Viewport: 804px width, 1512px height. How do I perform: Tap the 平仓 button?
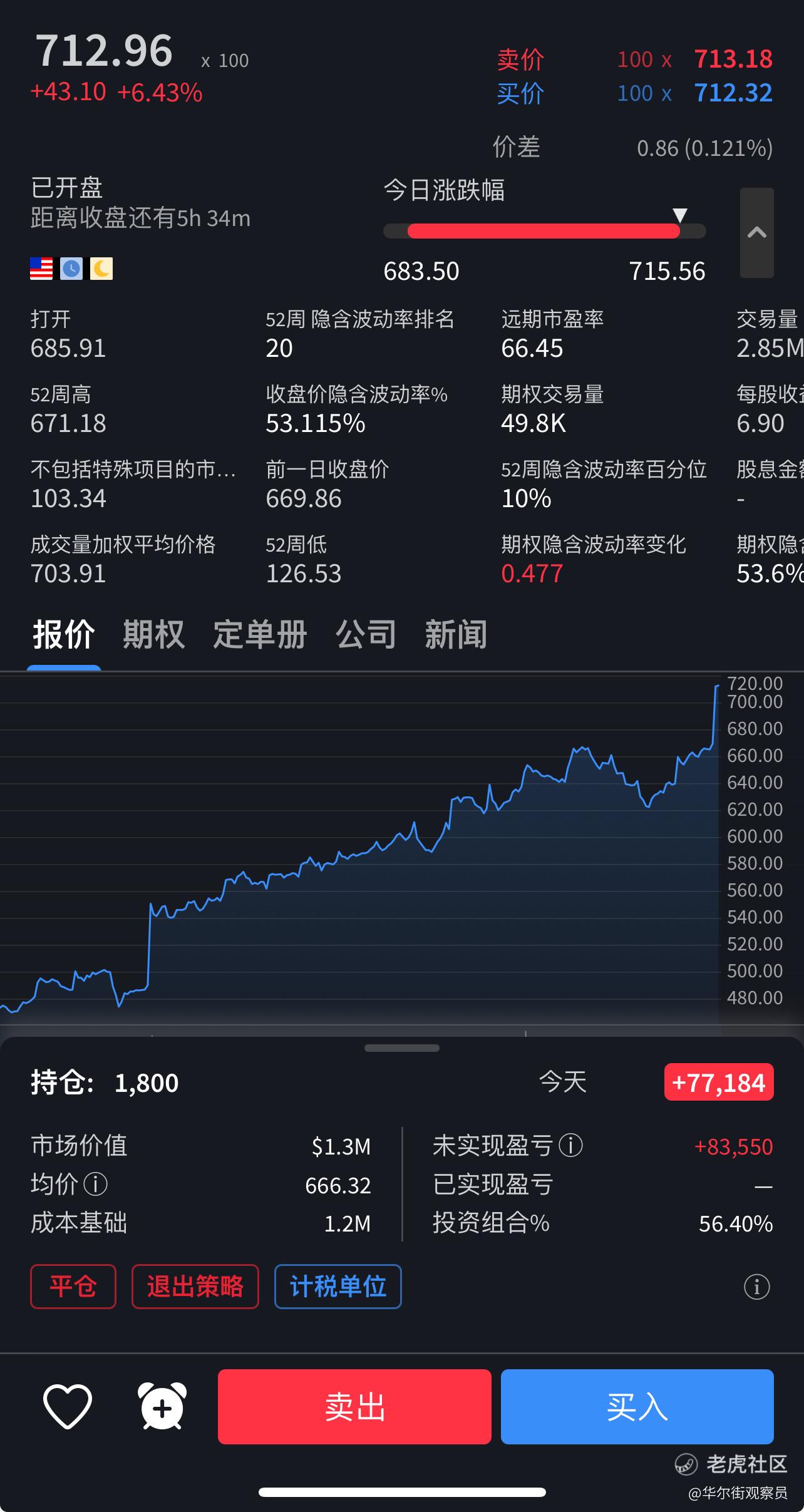pos(73,1287)
